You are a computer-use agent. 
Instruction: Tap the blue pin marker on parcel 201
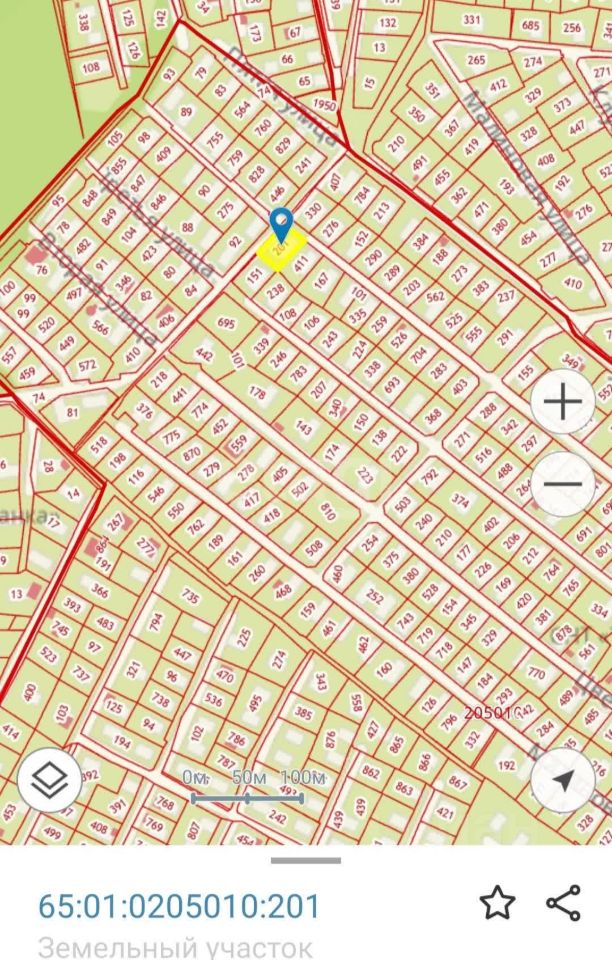coord(281,223)
